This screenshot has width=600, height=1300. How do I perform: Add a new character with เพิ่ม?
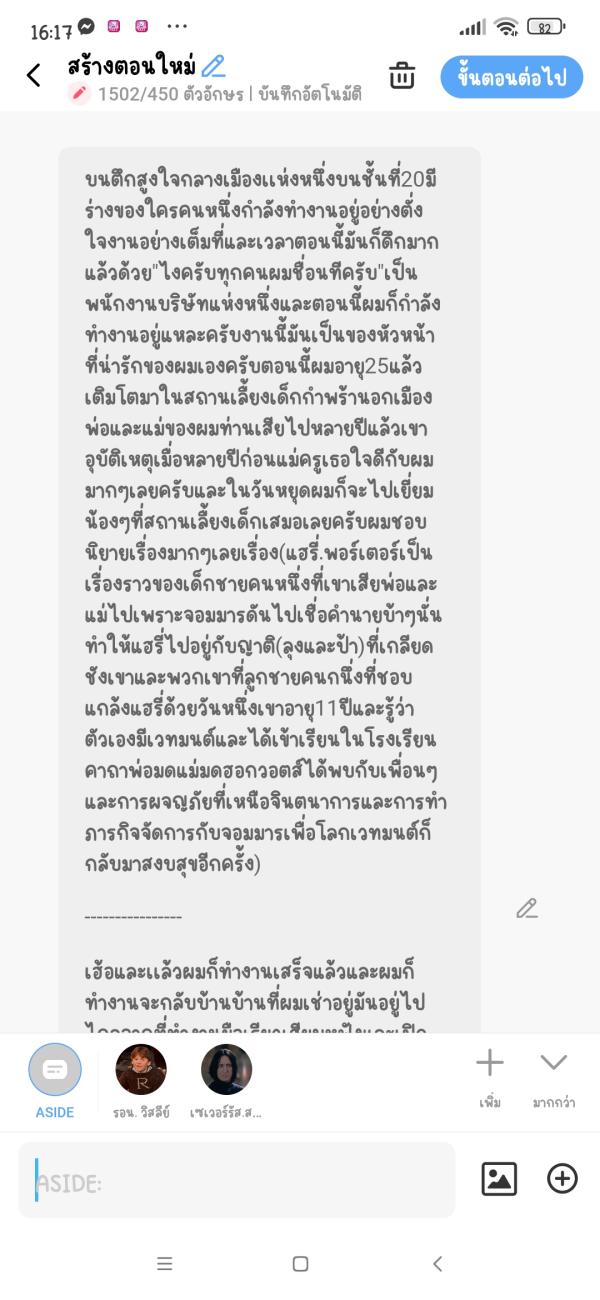click(x=490, y=1064)
